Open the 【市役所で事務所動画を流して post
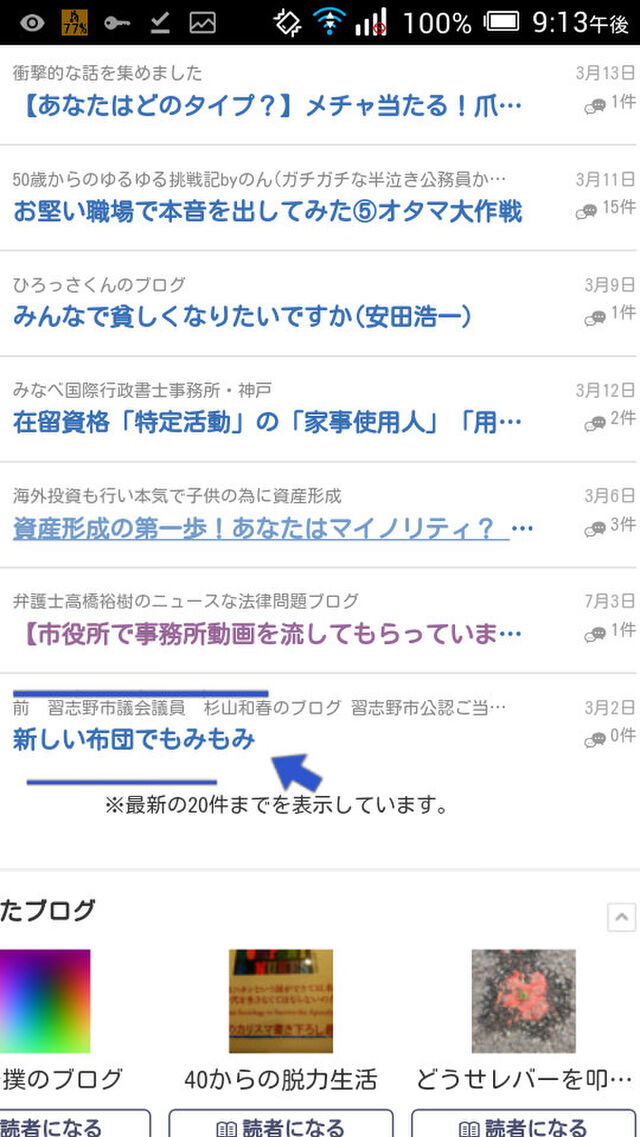Viewport: 640px width, 1137px height. pos(267,633)
